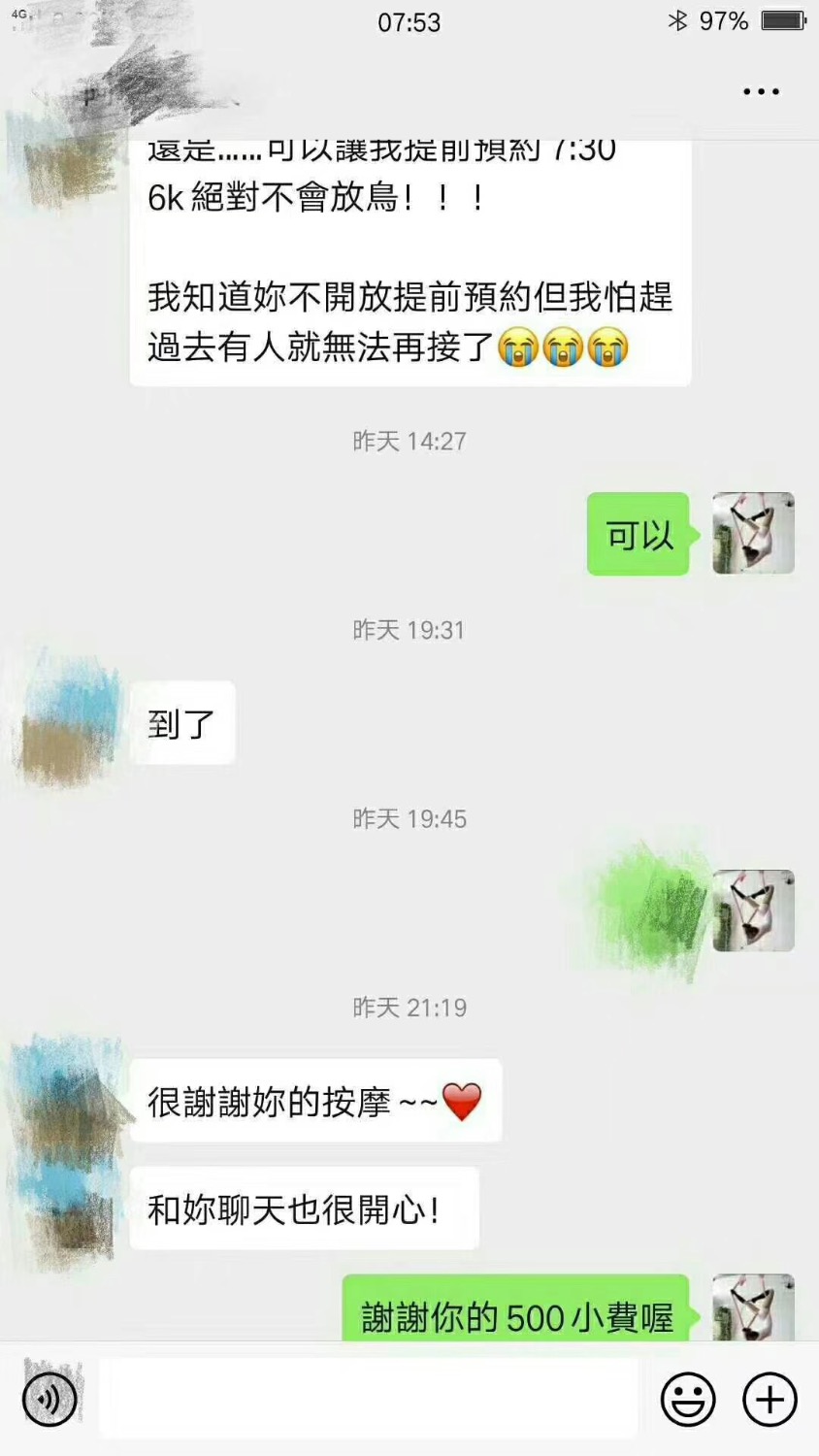The height and width of the screenshot is (1456, 819).
Task: Tap your own avatar beside 可以
Action: pyautogui.click(x=755, y=535)
